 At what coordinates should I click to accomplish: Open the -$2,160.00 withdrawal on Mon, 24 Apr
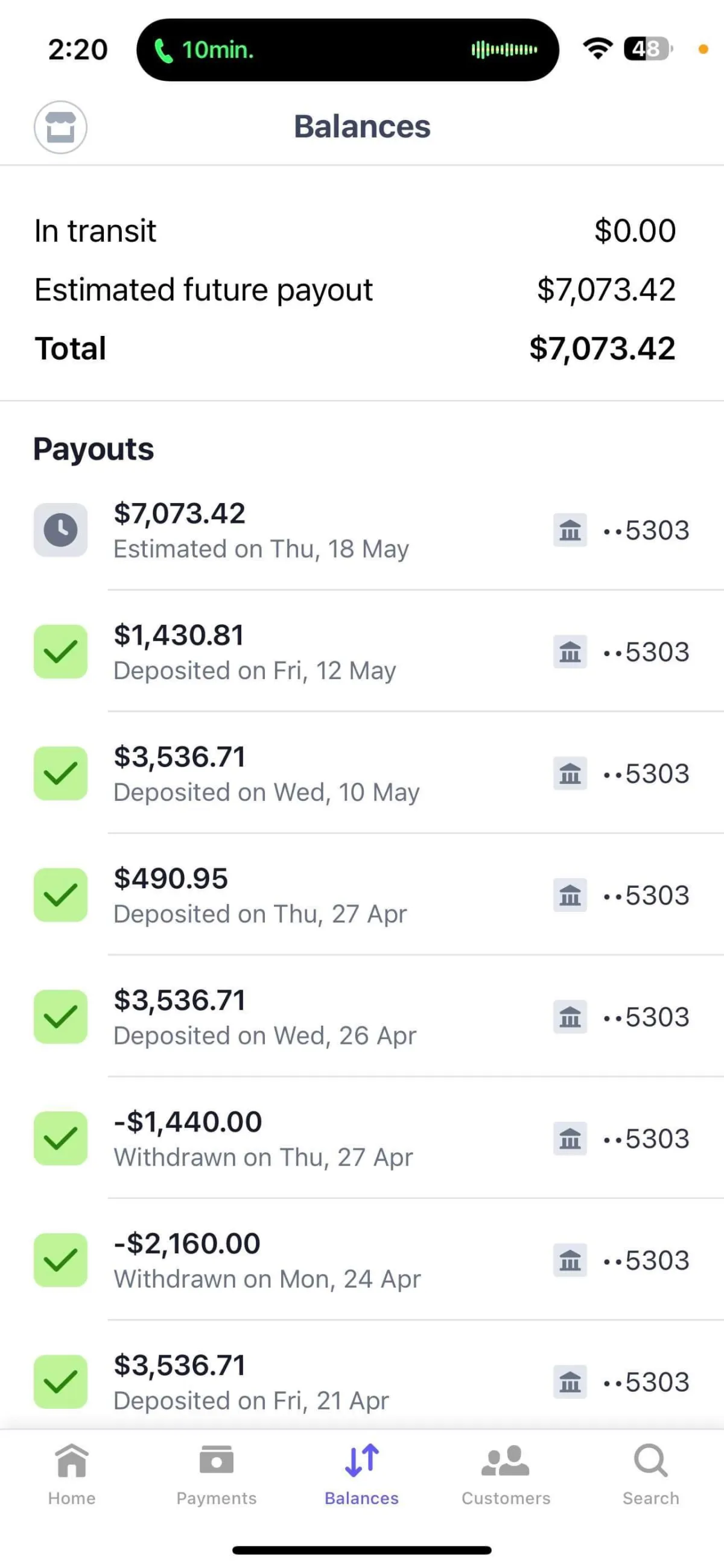tap(361, 1260)
